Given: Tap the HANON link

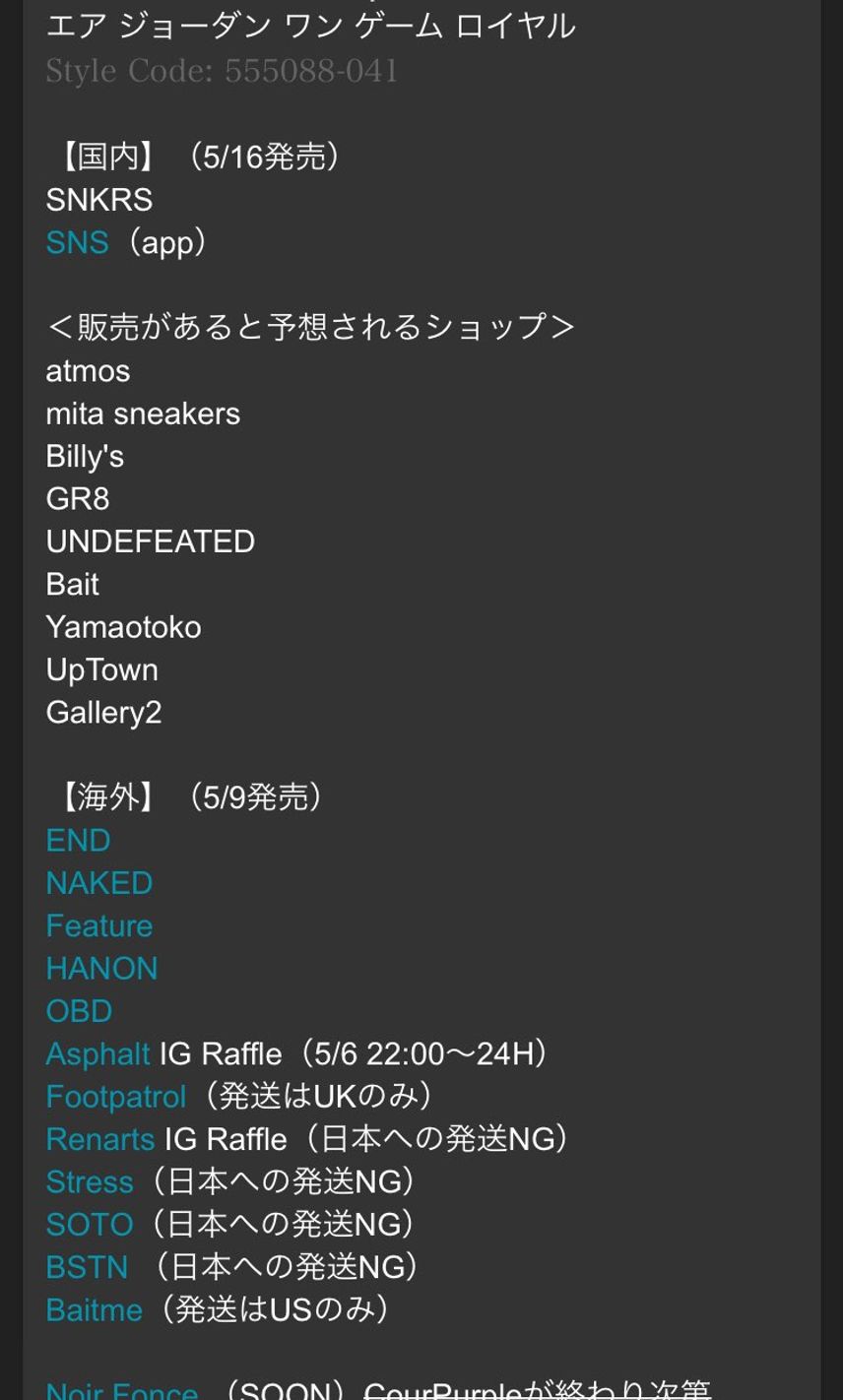Looking at the screenshot, I should coord(101,968).
